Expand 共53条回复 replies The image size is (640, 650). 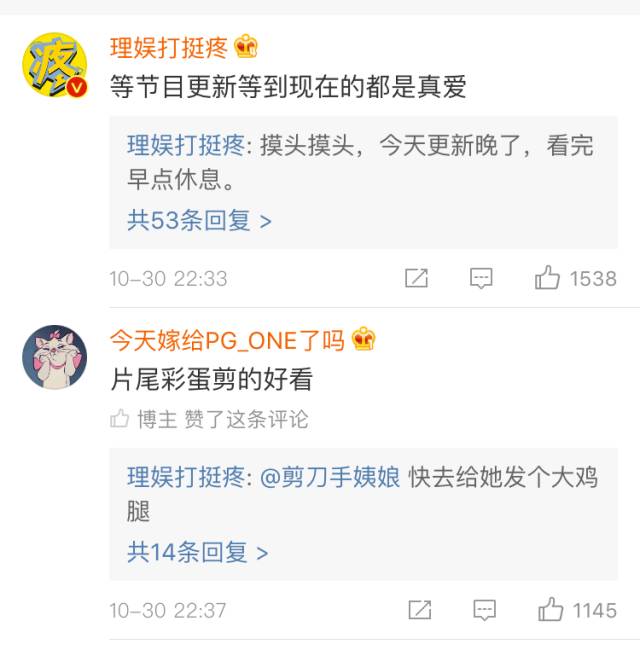[x=199, y=220]
